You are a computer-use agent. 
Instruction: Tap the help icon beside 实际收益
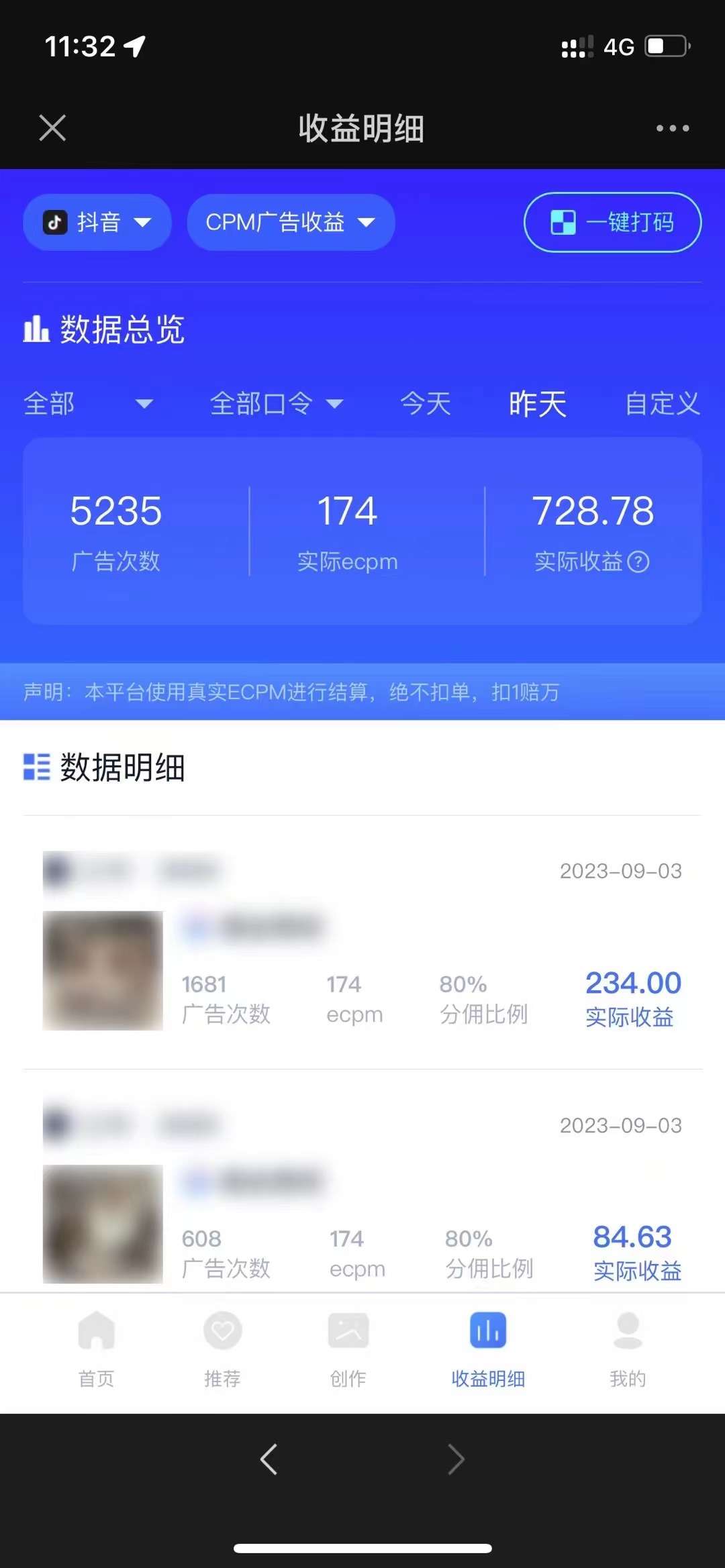[638, 562]
